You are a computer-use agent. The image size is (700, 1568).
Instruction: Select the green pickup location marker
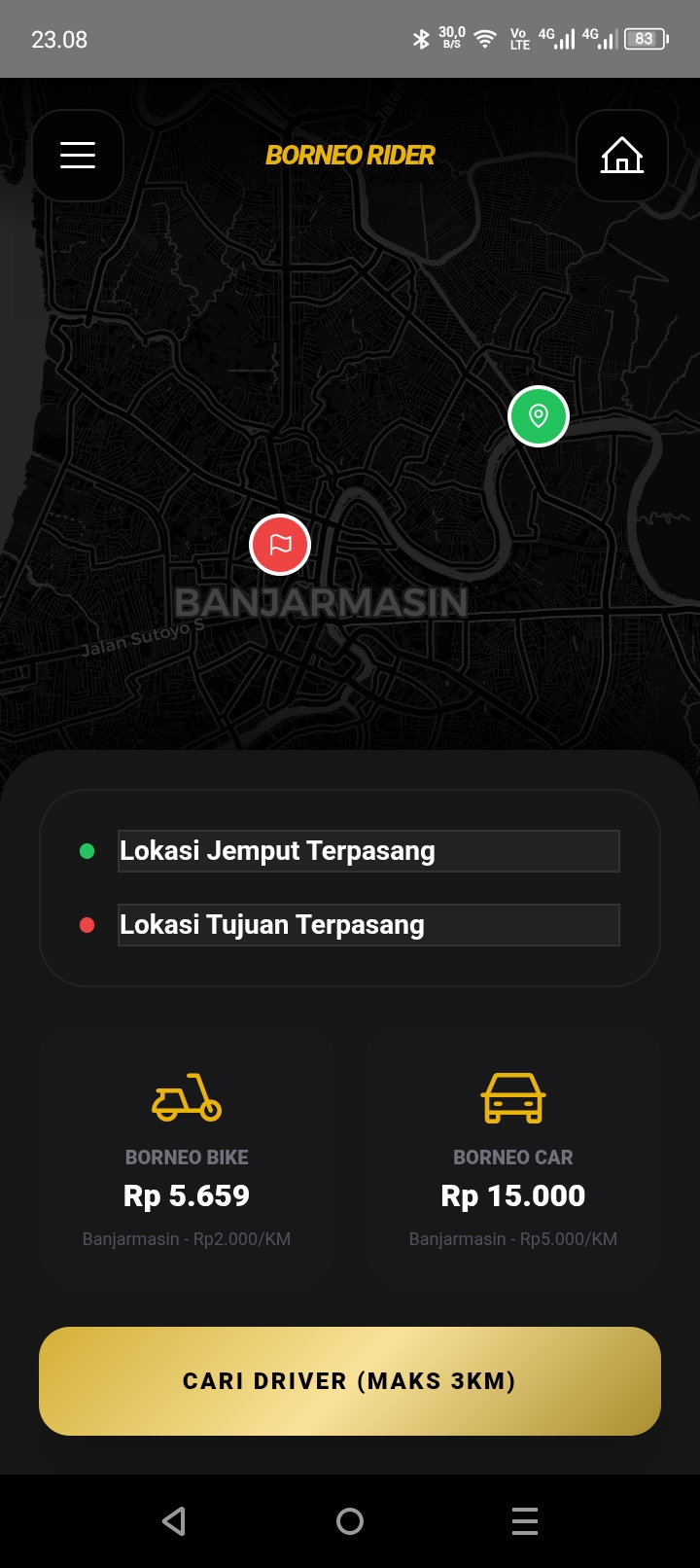539,416
